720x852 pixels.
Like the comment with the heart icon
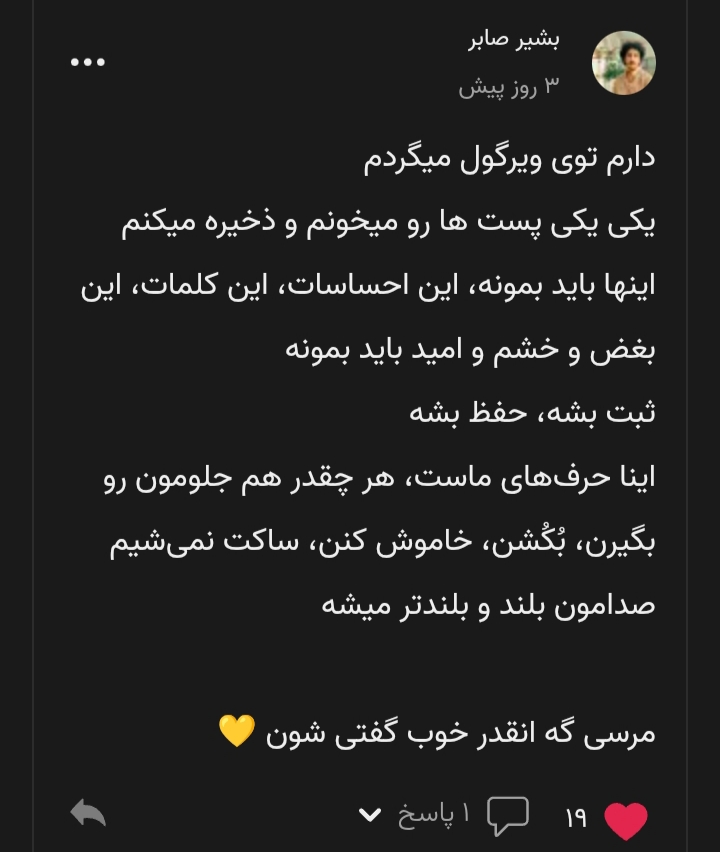(x=627, y=820)
